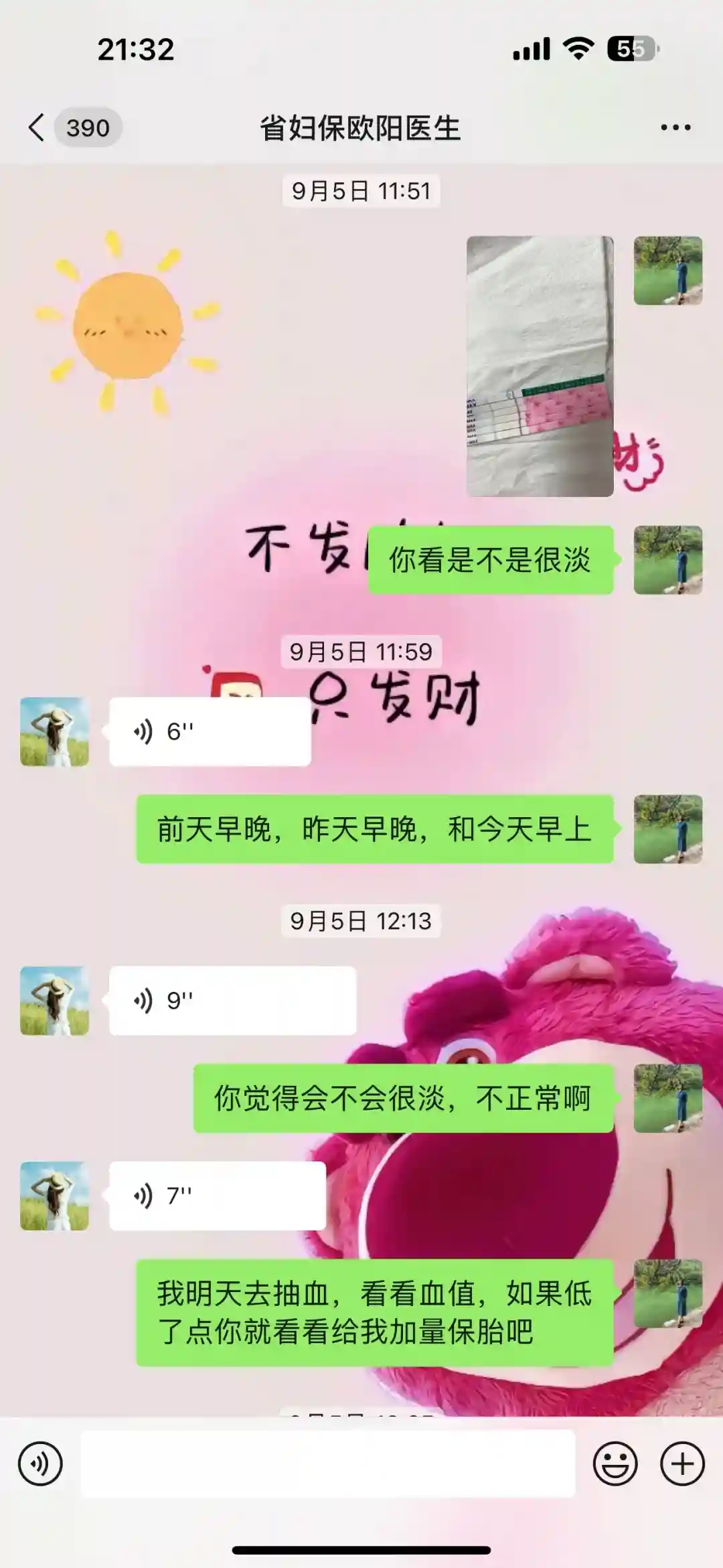Switch to voice input mode
This screenshot has height=1568, width=723.
pyautogui.click(x=40, y=1464)
